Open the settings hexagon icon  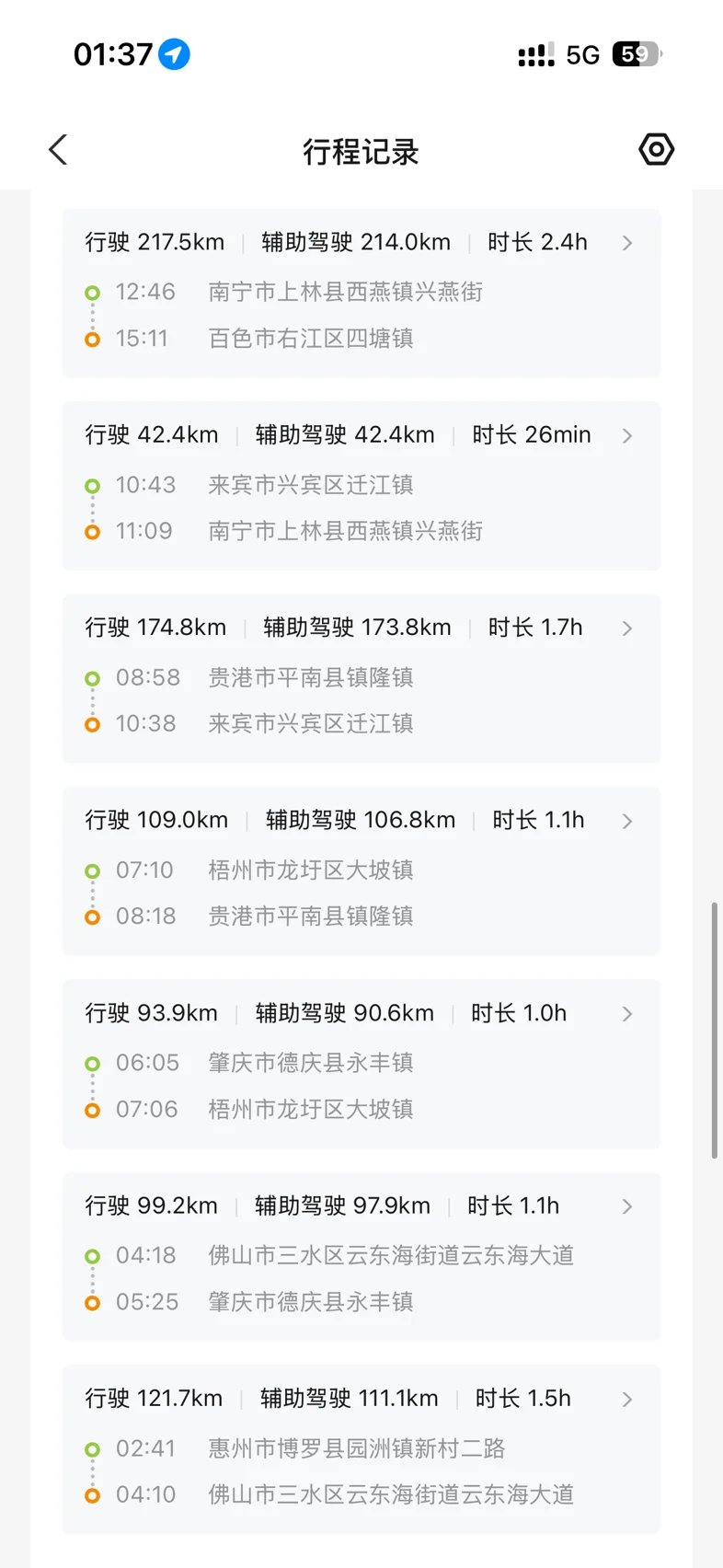point(656,149)
